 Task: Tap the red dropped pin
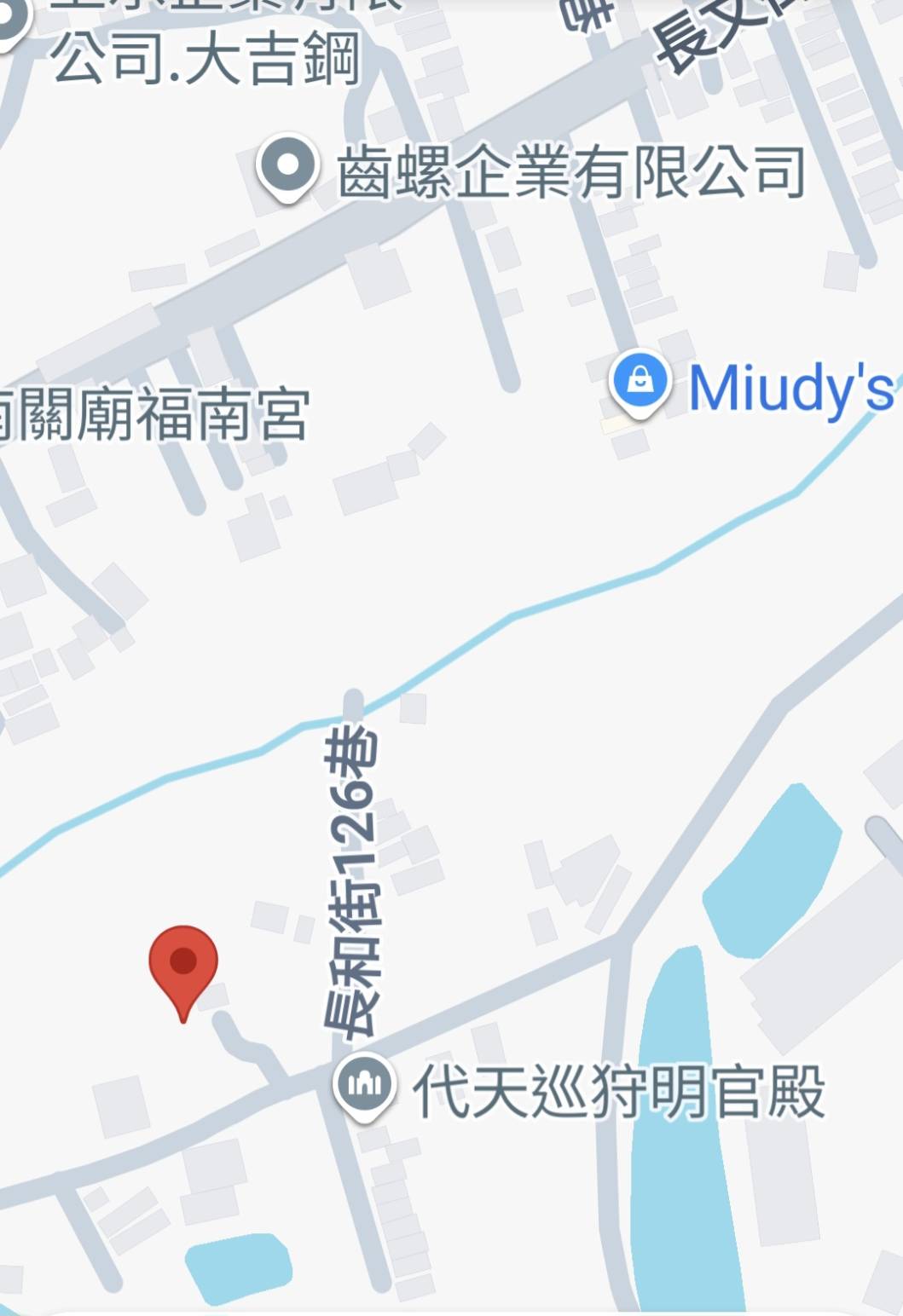pos(183,964)
